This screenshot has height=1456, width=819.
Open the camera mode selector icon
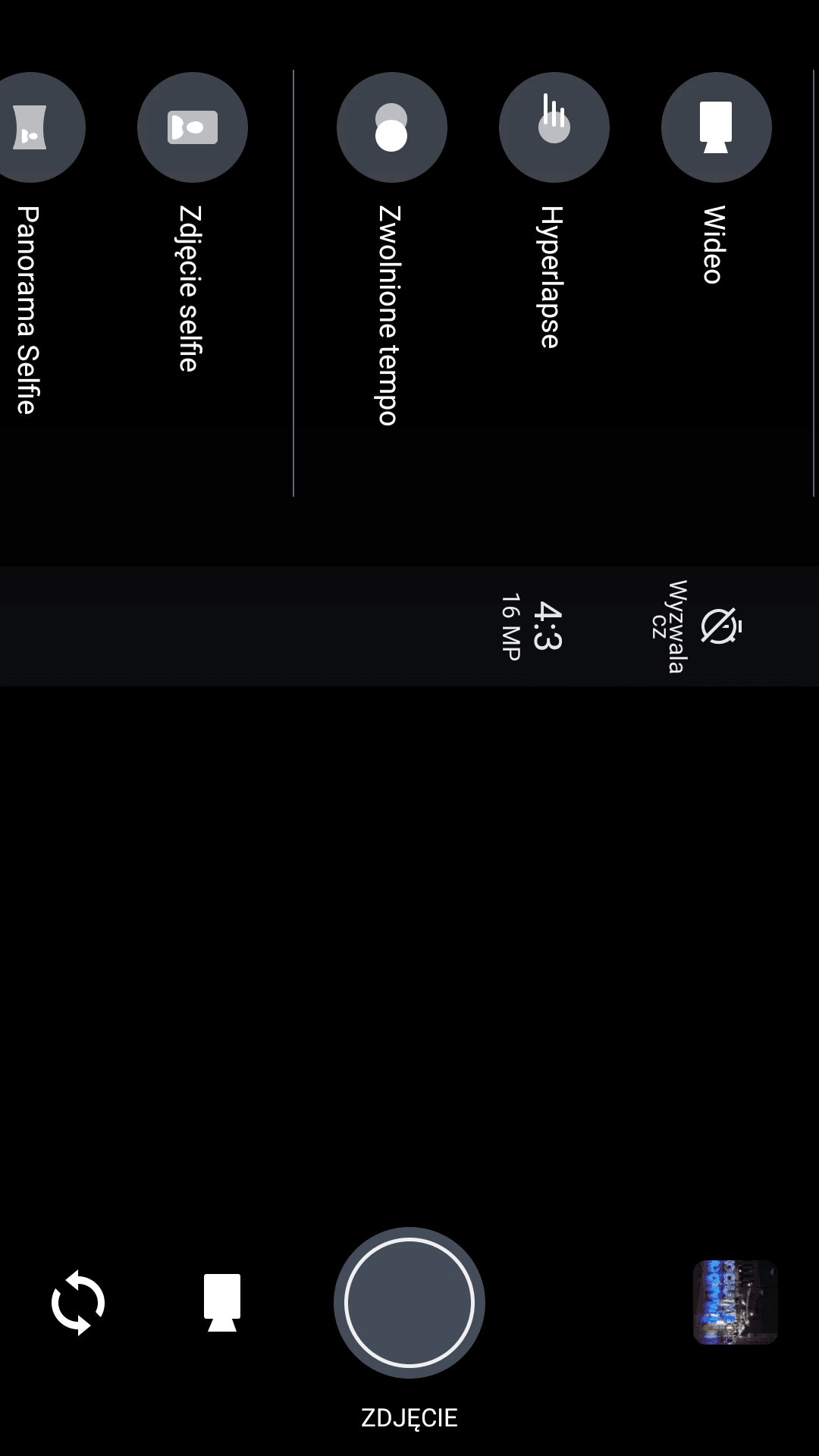222,1302
